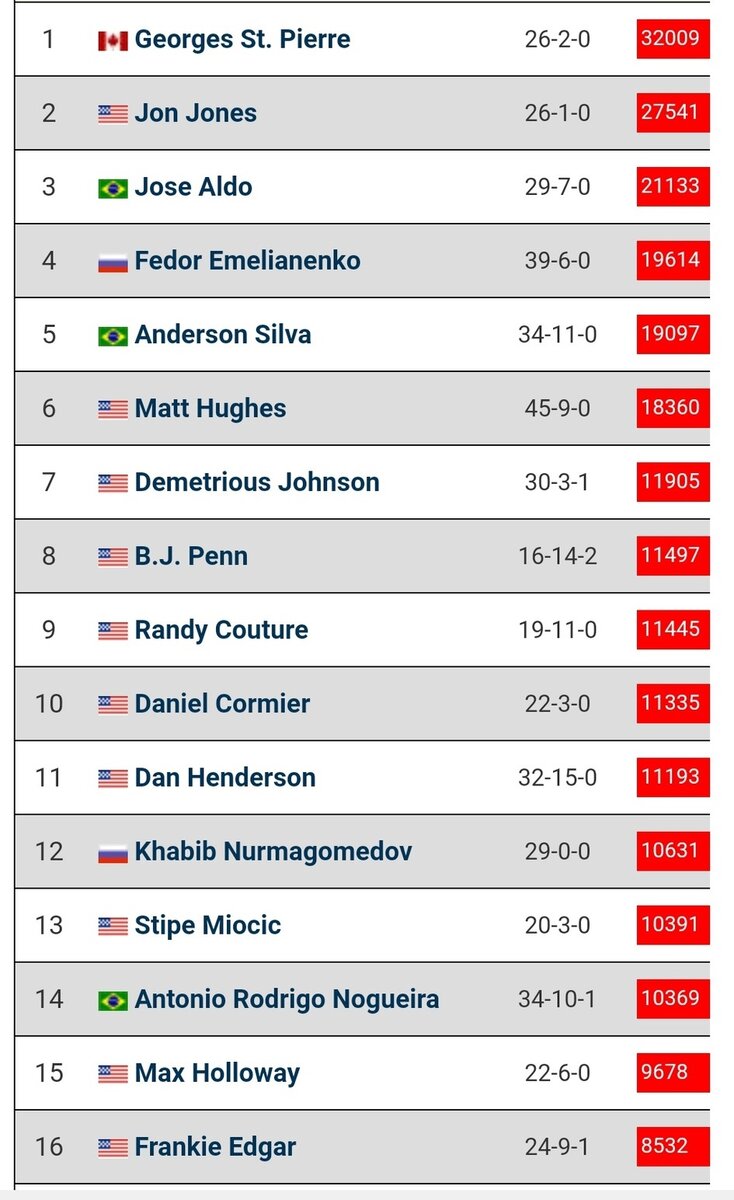The height and width of the screenshot is (1200, 734).
Task: Open Daniel Cormier's fighter profile
Action: 223,703
